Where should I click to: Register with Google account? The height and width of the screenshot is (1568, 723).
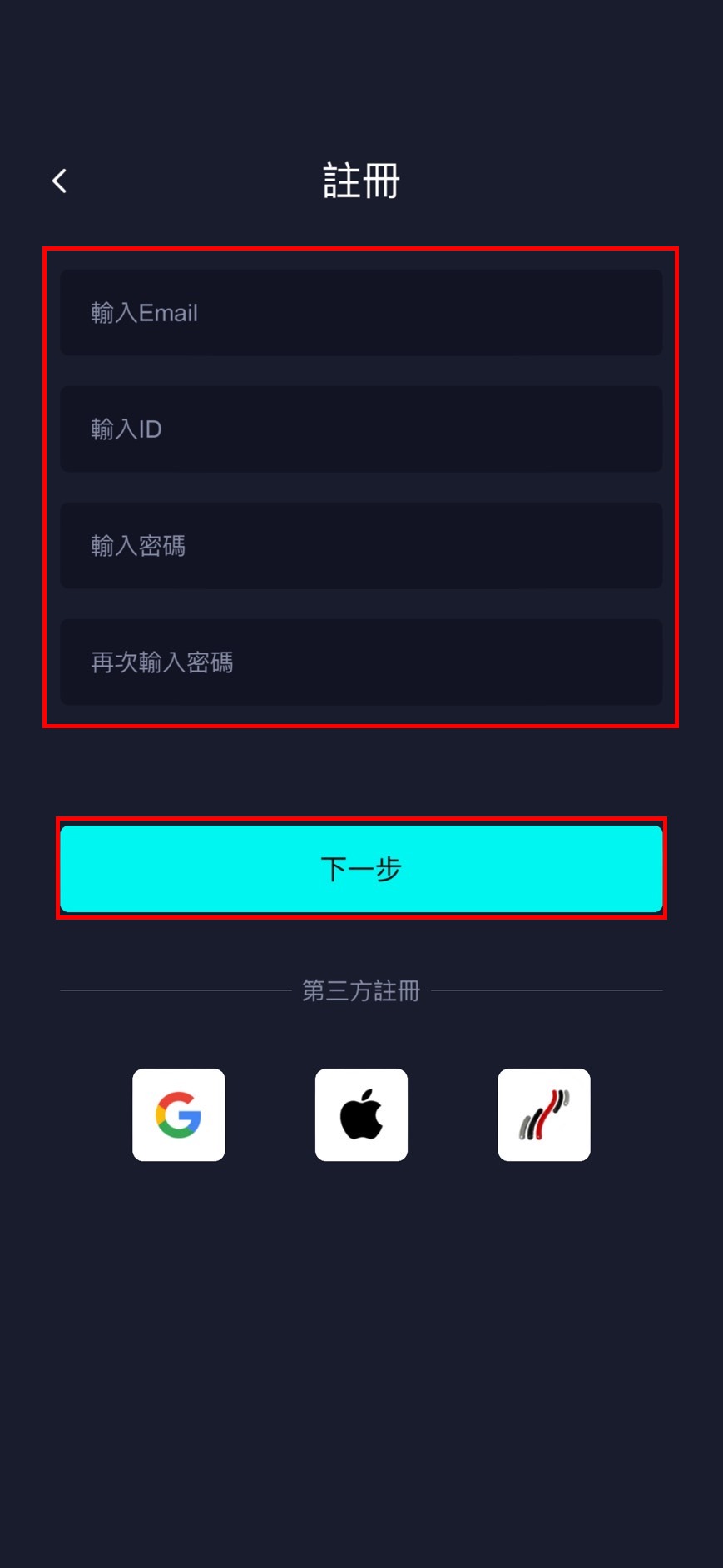click(x=179, y=1115)
